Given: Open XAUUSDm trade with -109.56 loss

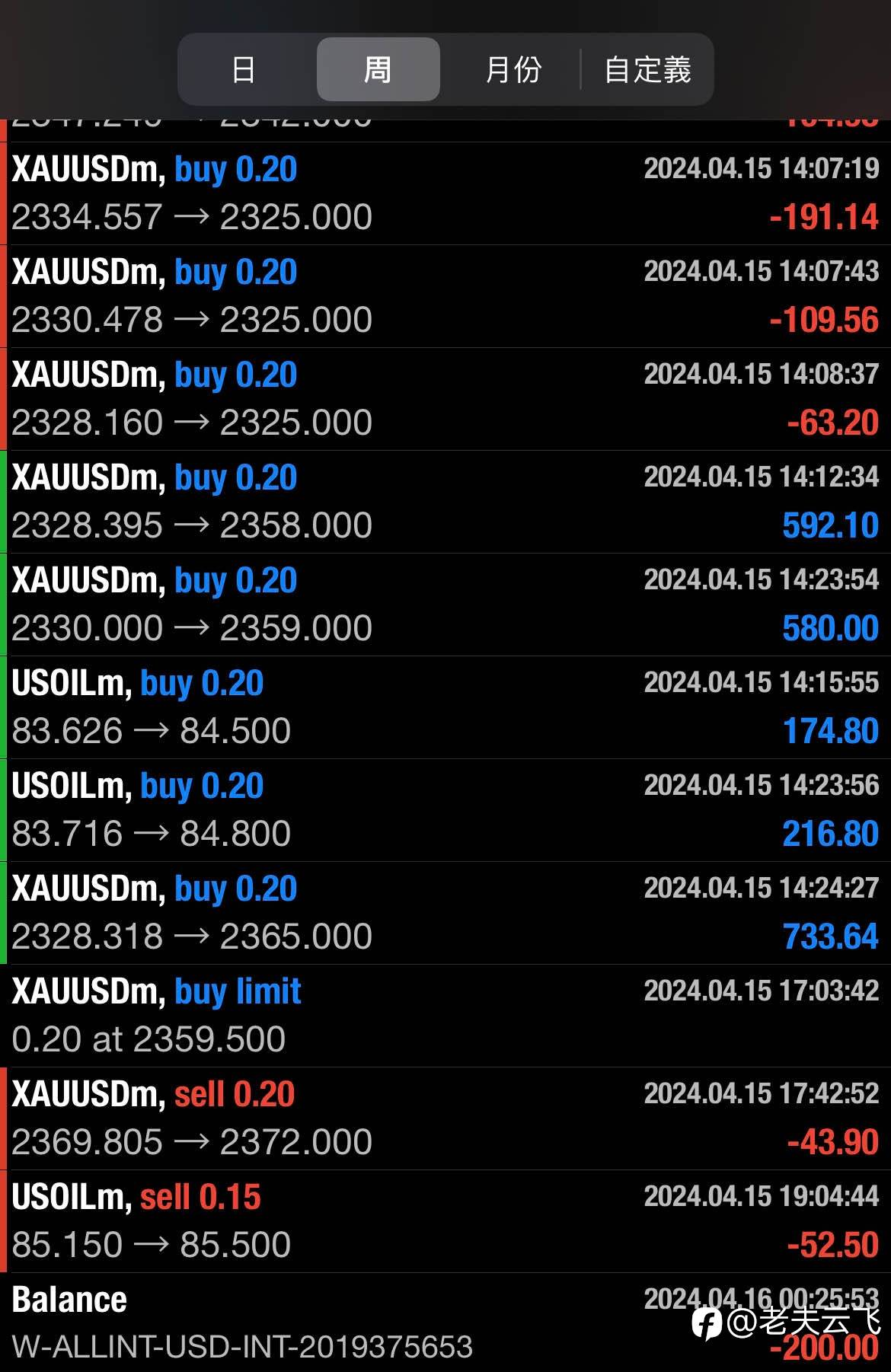Looking at the screenshot, I should 445,296.
